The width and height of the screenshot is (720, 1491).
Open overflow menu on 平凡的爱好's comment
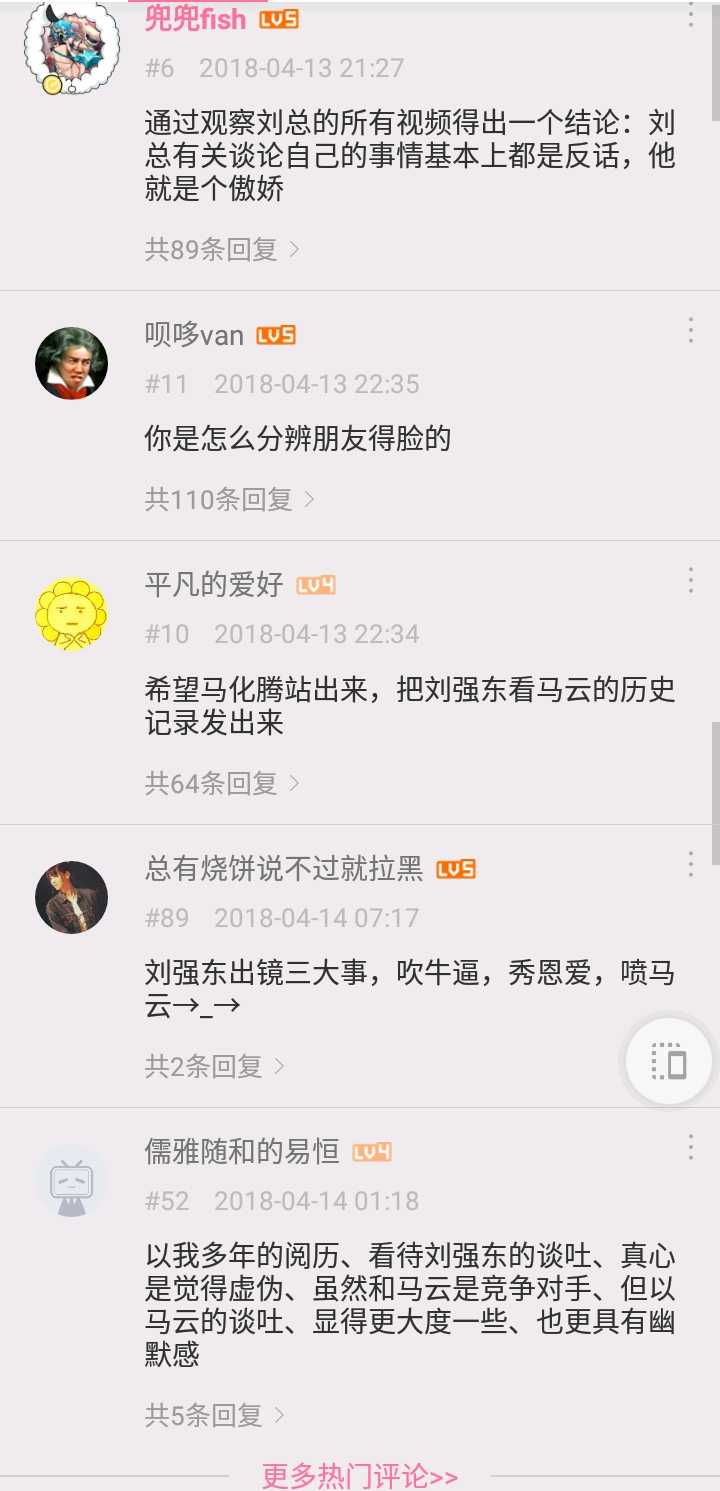point(690,581)
